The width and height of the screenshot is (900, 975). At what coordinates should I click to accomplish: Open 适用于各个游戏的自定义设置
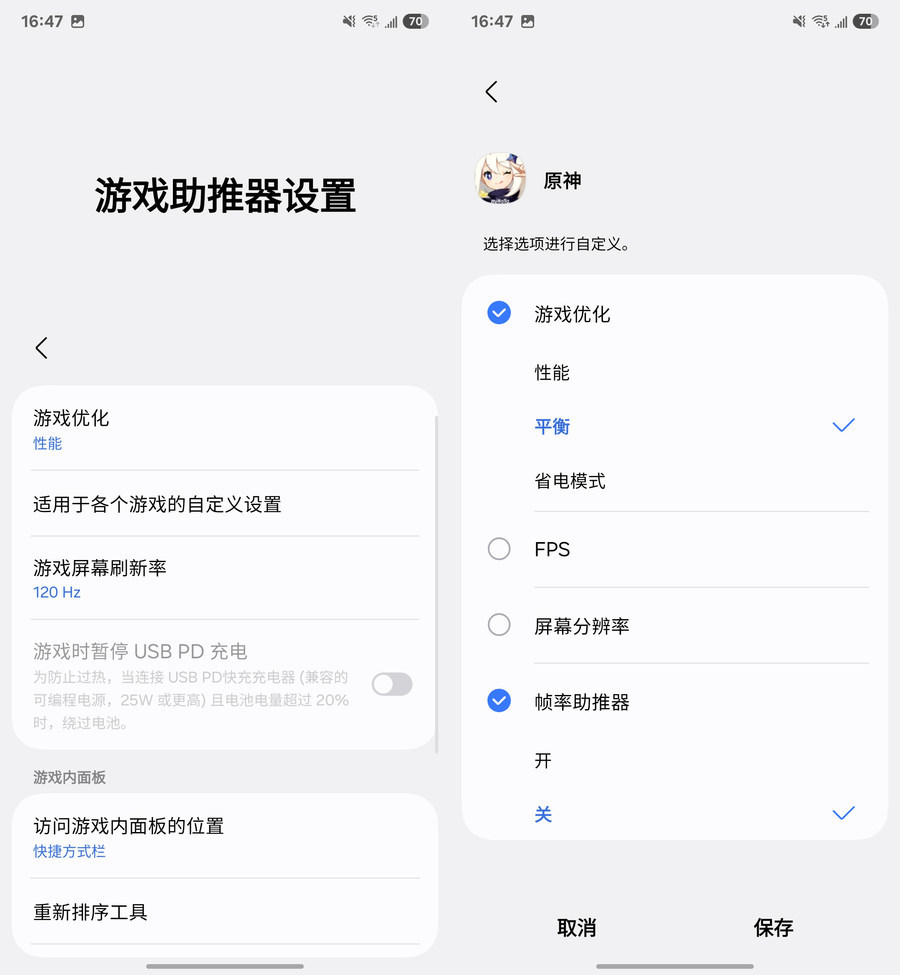(225, 504)
